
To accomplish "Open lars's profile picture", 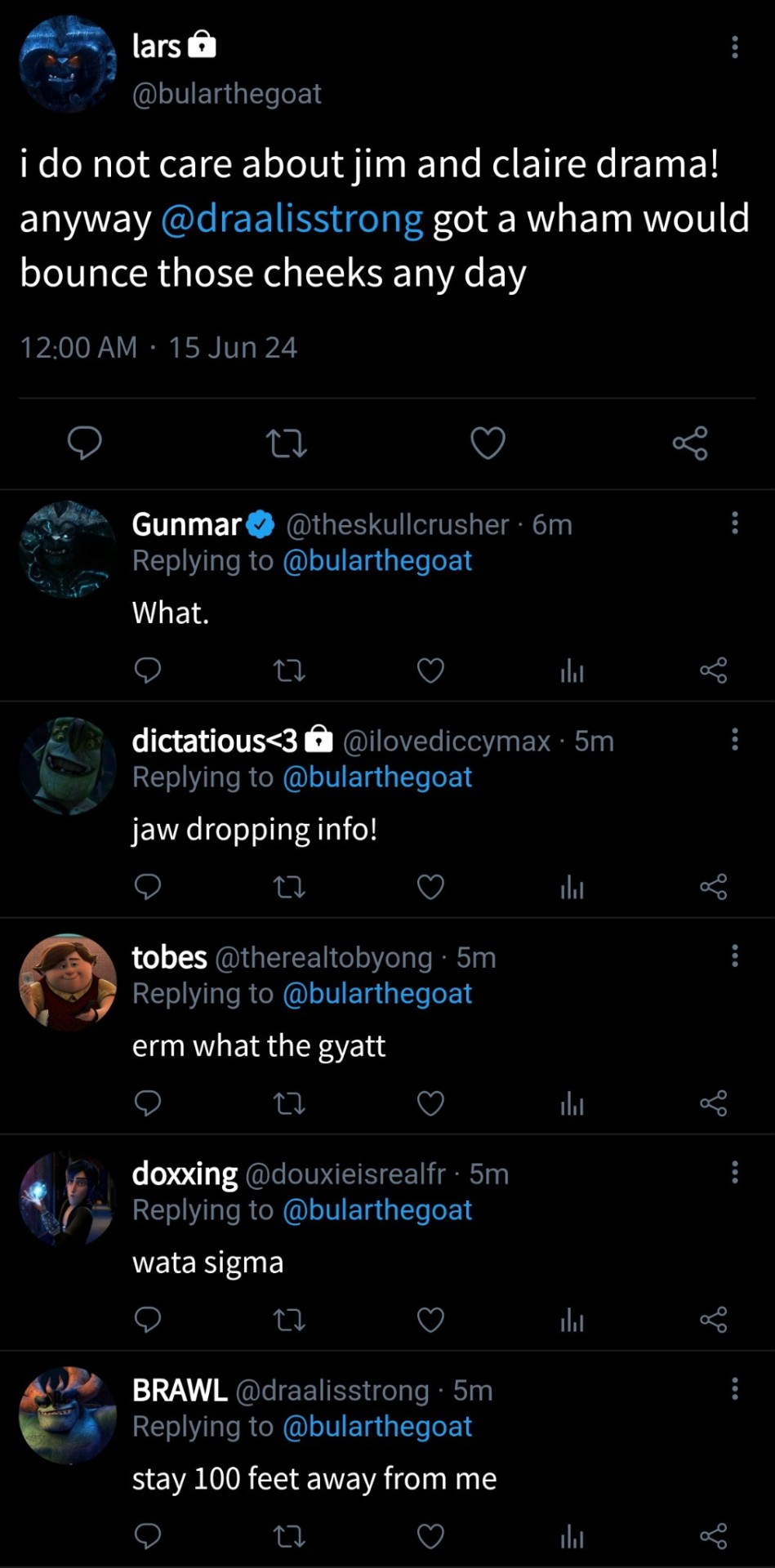I will click(68, 64).
